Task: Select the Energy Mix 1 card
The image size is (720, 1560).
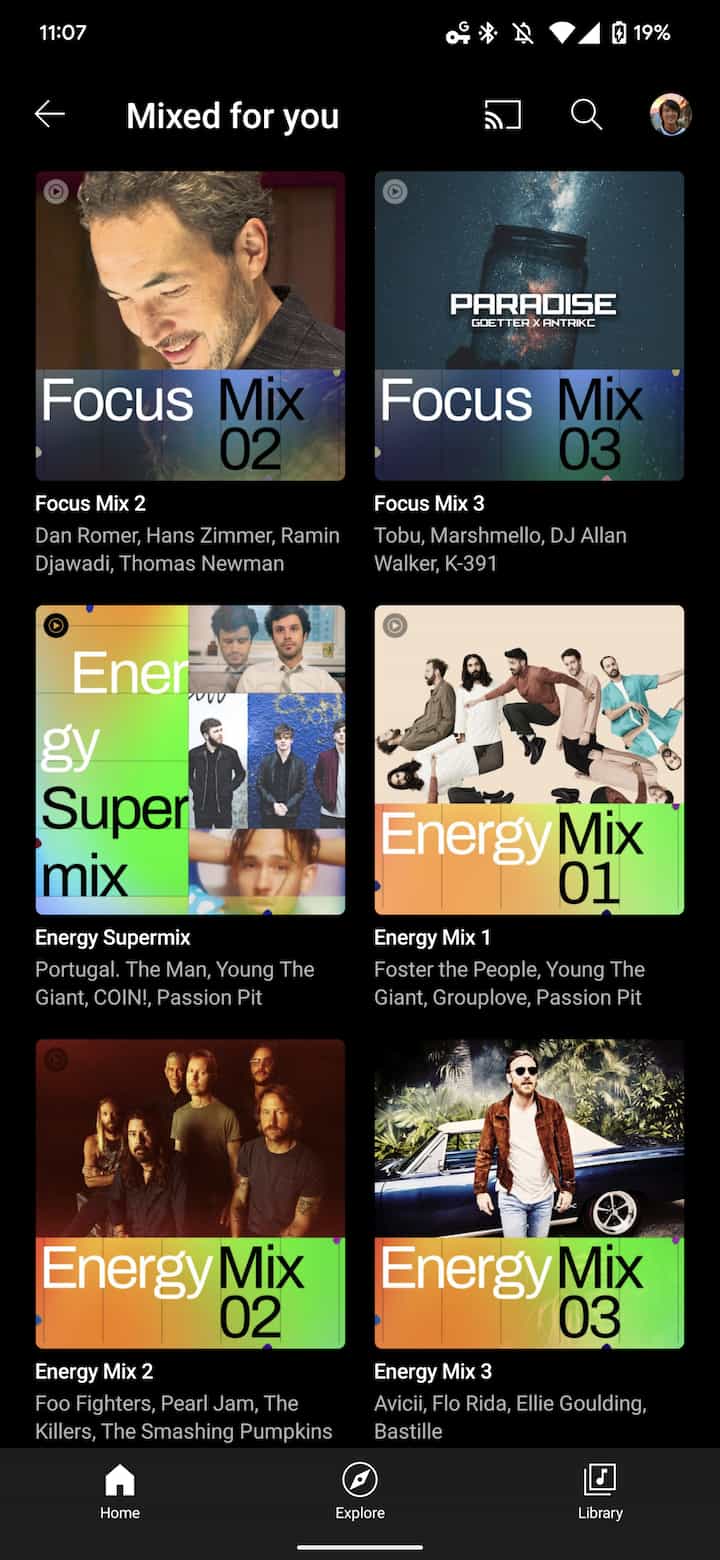Action: (x=529, y=760)
